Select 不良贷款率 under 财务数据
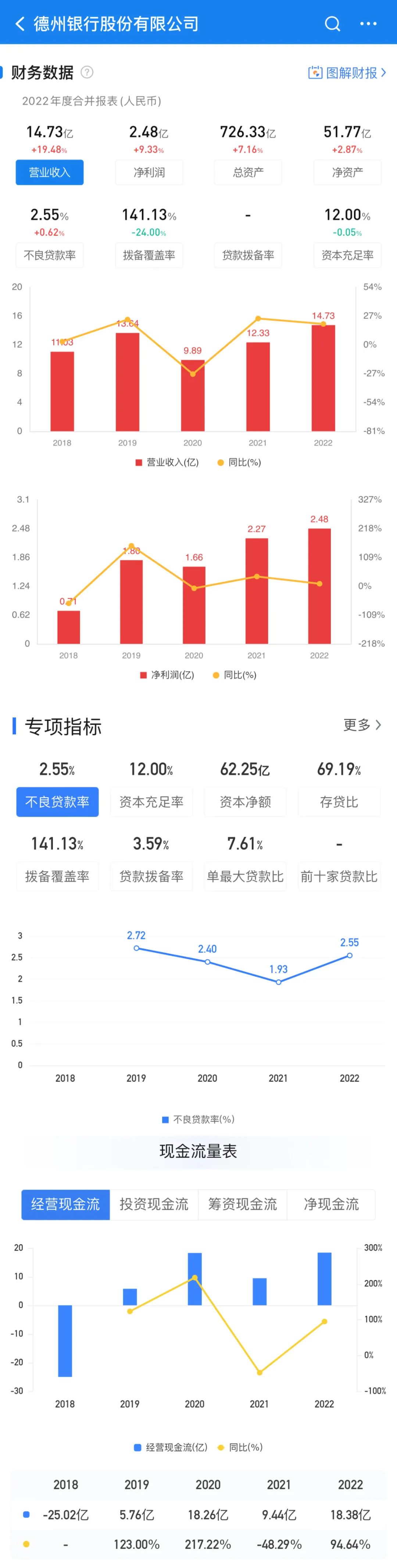 pyautogui.click(x=50, y=255)
